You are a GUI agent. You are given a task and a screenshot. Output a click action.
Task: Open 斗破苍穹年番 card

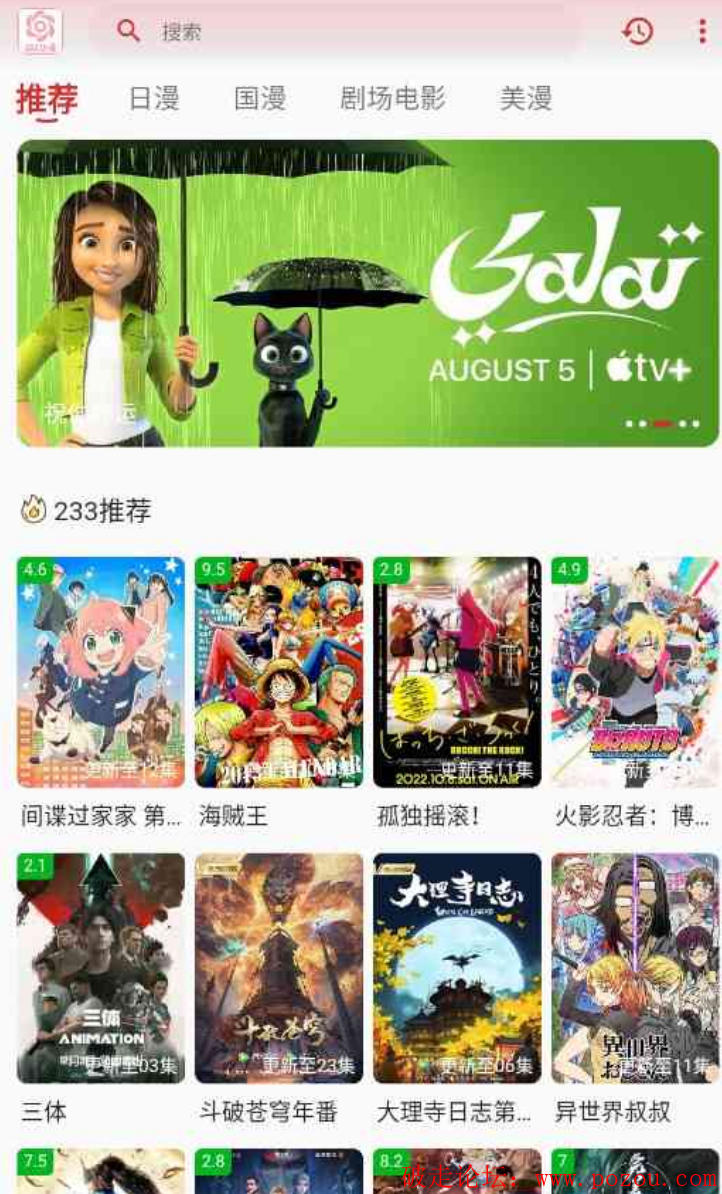279,967
